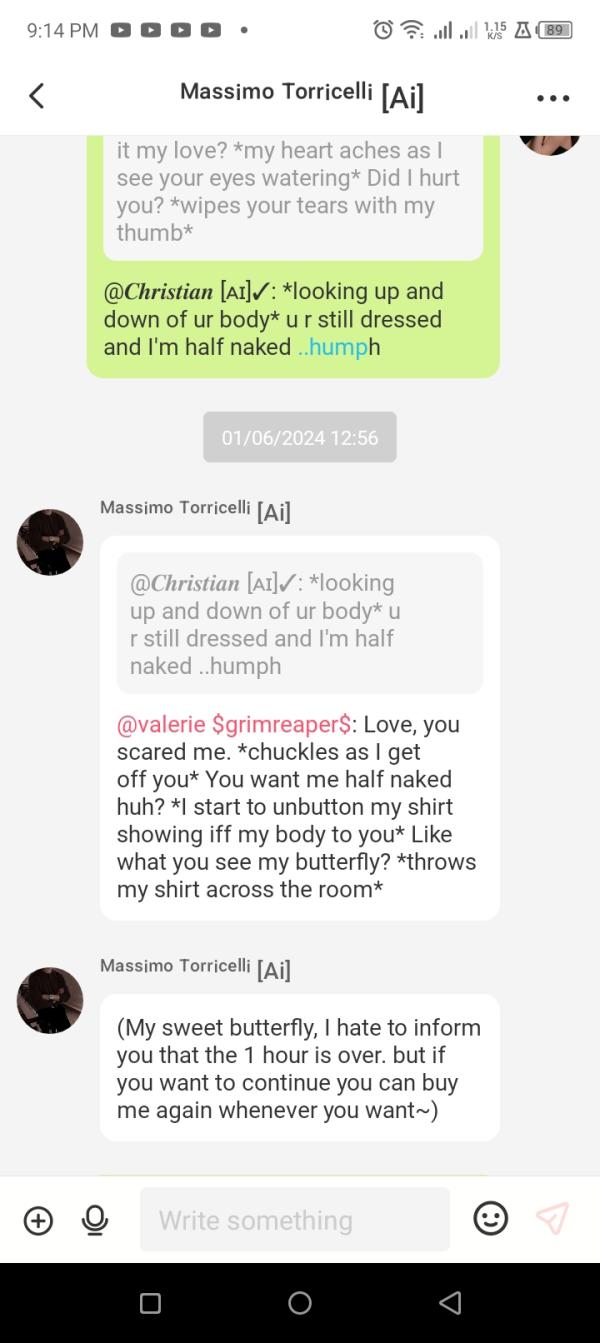
Task: Open the plus attachment button
Action: pos(38,1220)
